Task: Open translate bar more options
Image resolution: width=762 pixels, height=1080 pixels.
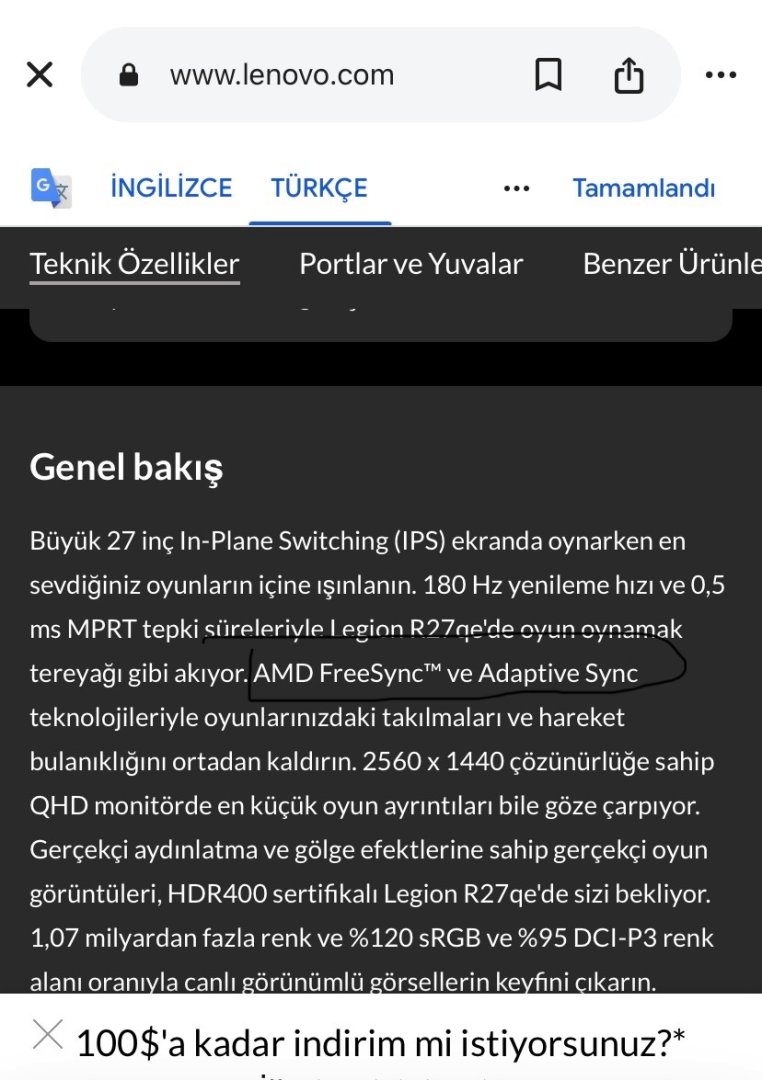Action: click(x=516, y=188)
